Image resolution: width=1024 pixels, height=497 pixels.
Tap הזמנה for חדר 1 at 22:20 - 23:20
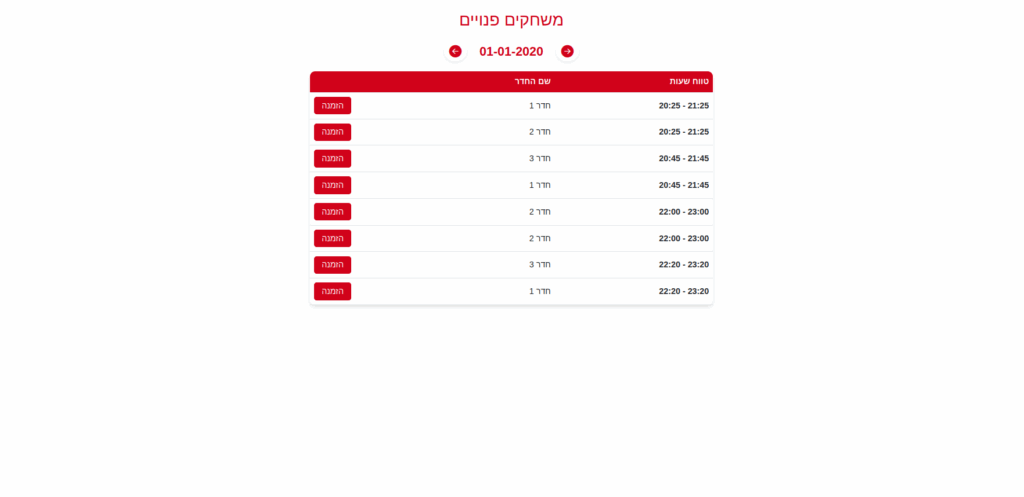pyautogui.click(x=332, y=291)
